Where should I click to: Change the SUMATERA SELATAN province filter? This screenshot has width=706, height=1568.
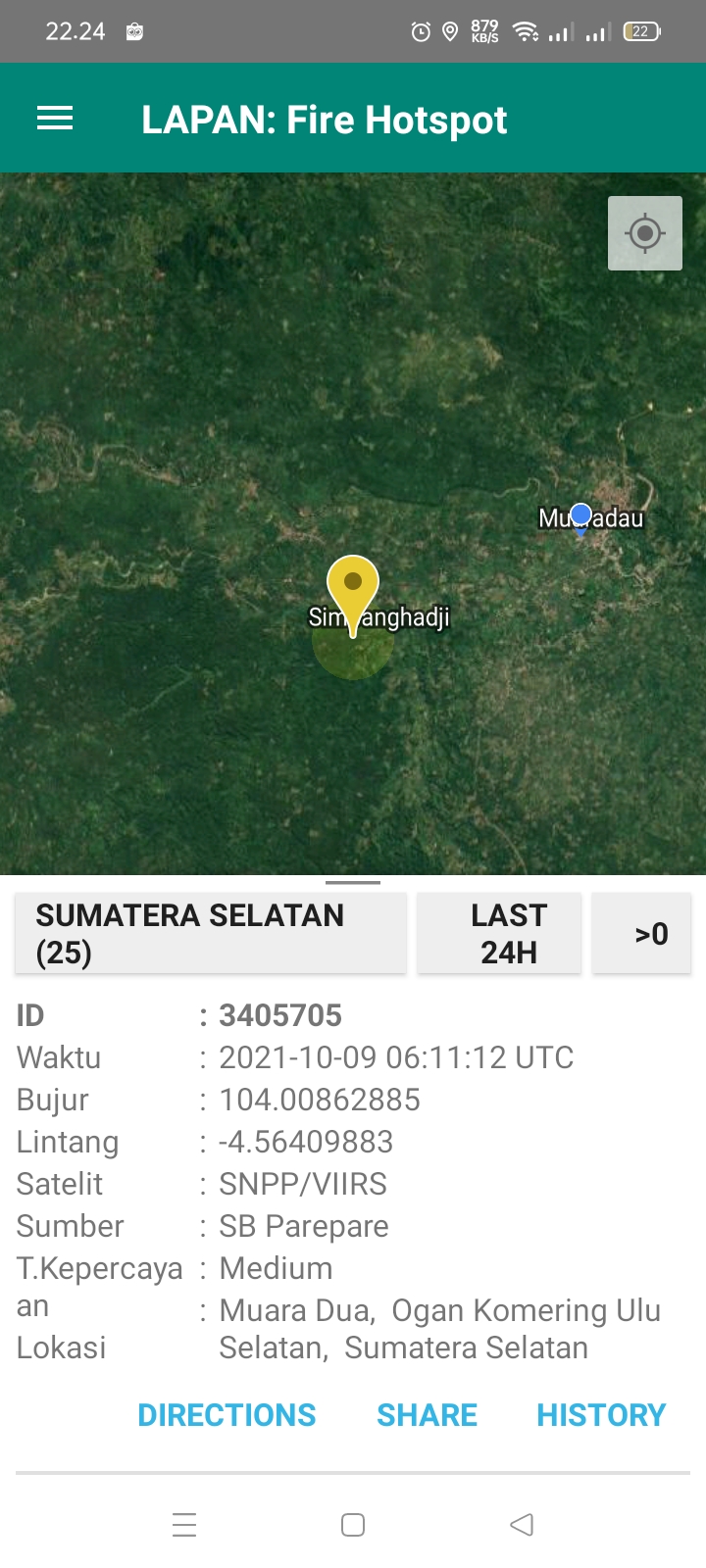211,933
